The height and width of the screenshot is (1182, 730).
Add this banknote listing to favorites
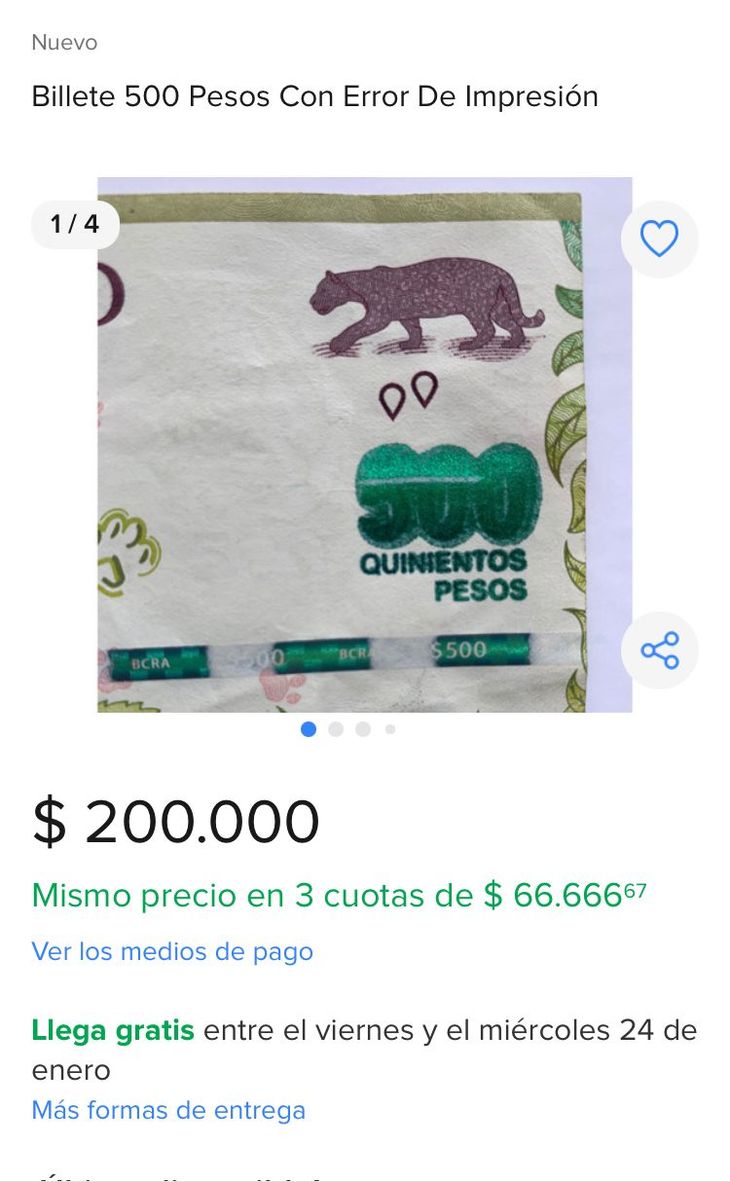(x=659, y=239)
